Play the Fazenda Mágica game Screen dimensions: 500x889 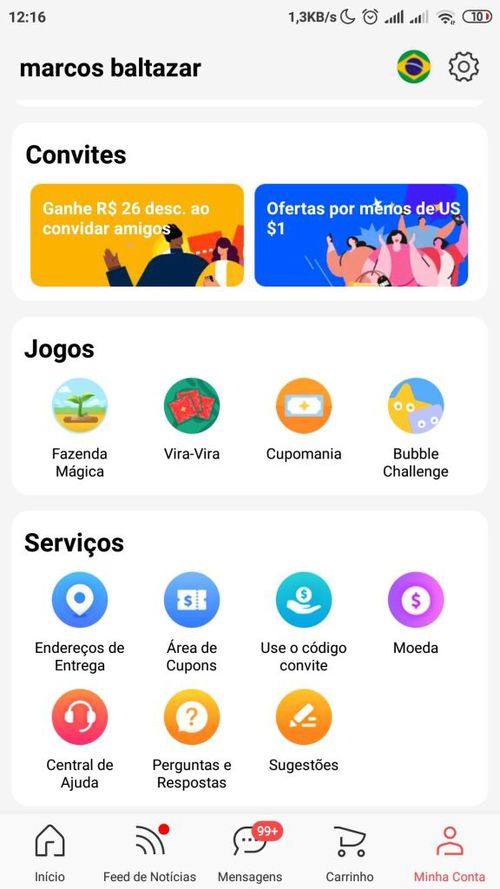[79, 429]
